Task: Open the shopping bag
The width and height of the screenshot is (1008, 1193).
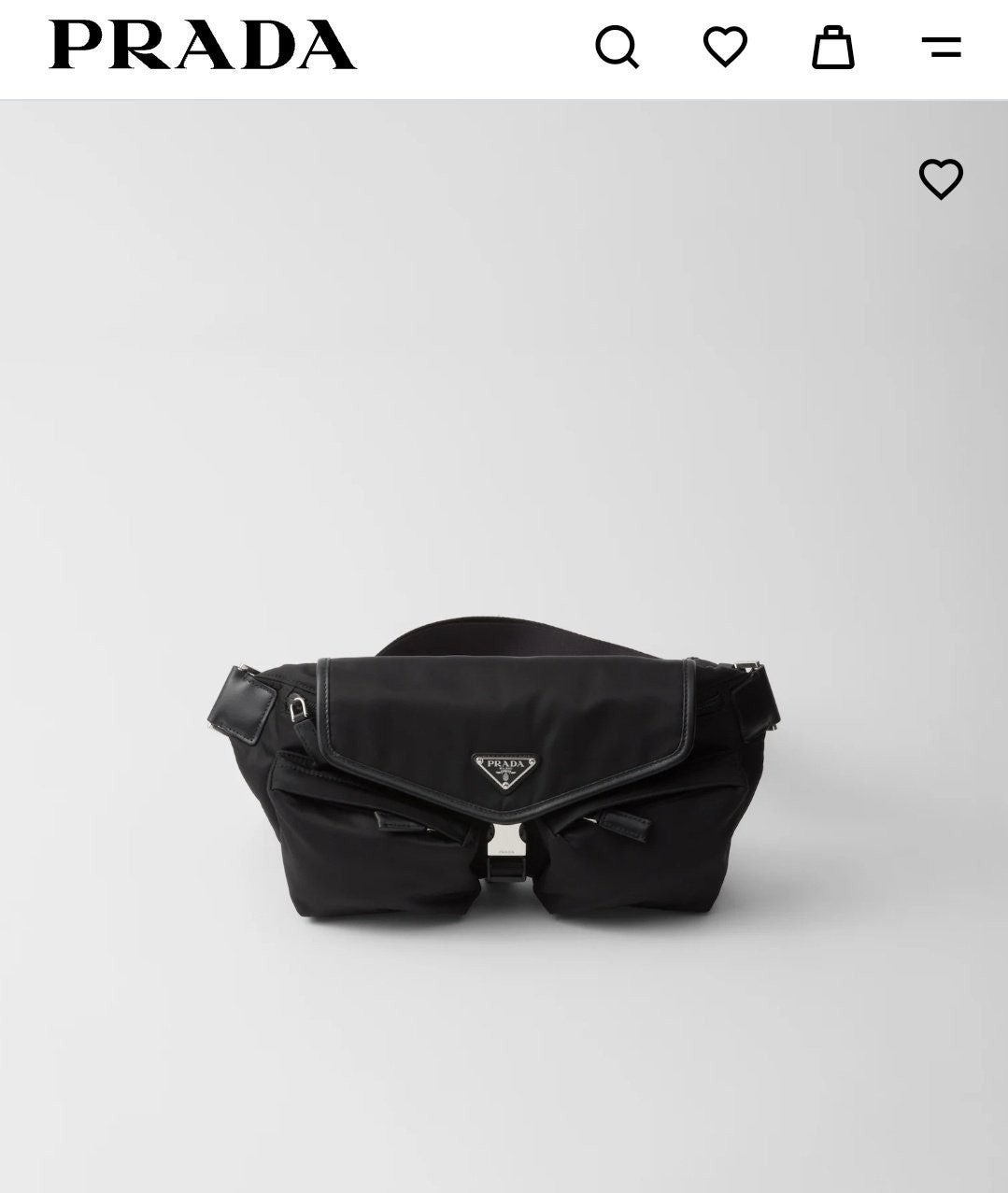Action: [832, 48]
